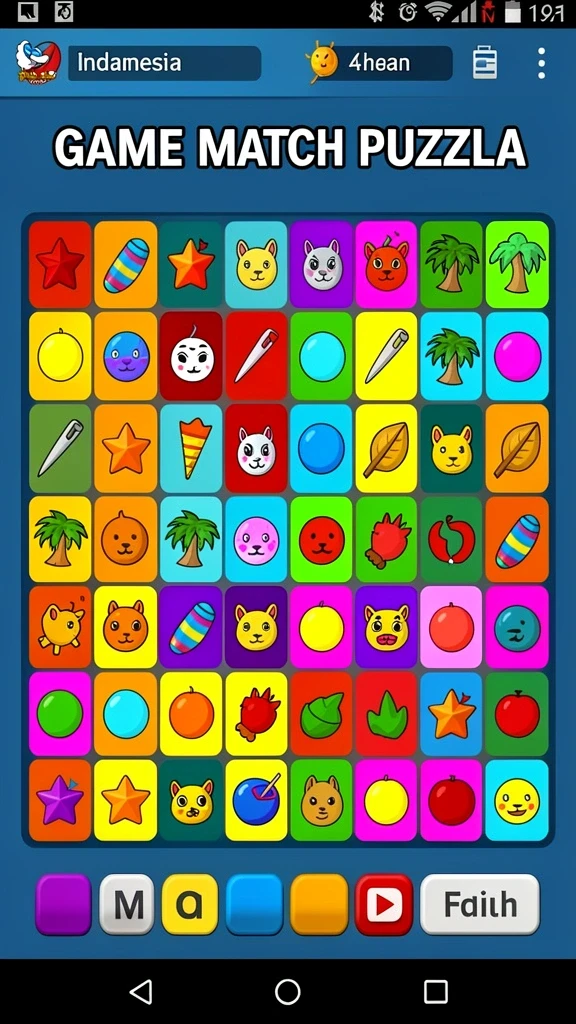Viewport: 576px width, 1024px height.
Task: Select the red star tile on red background
Action: point(60,264)
